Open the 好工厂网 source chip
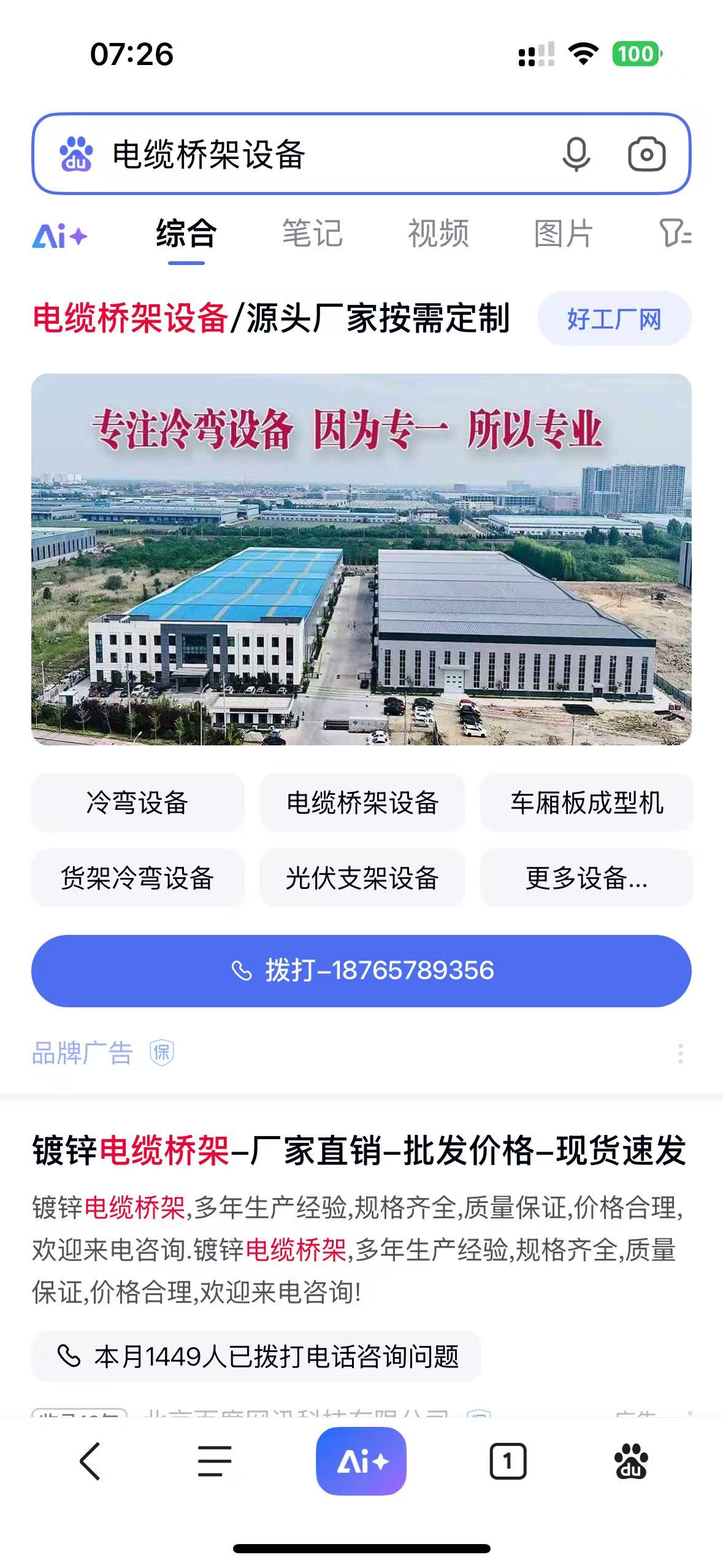Viewport: 723px width, 1568px height. (x=614, y=319)
